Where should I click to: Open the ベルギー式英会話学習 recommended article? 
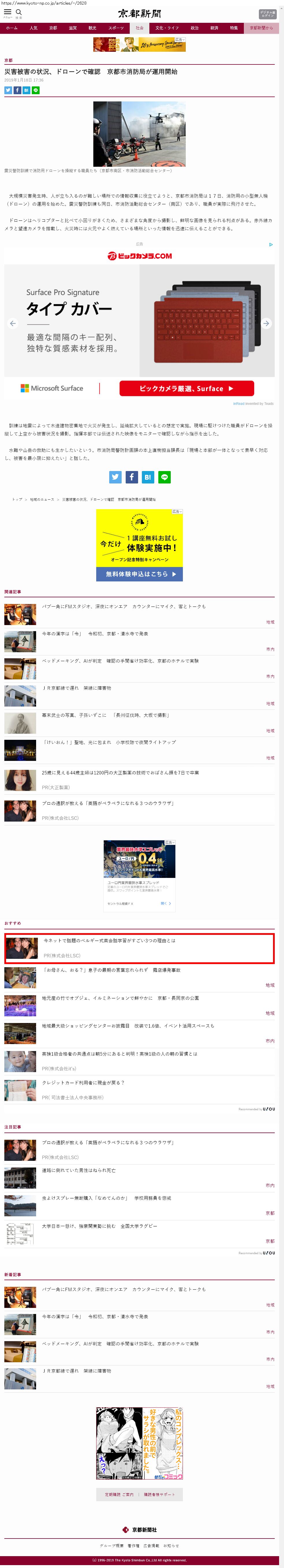click(109, 940)
